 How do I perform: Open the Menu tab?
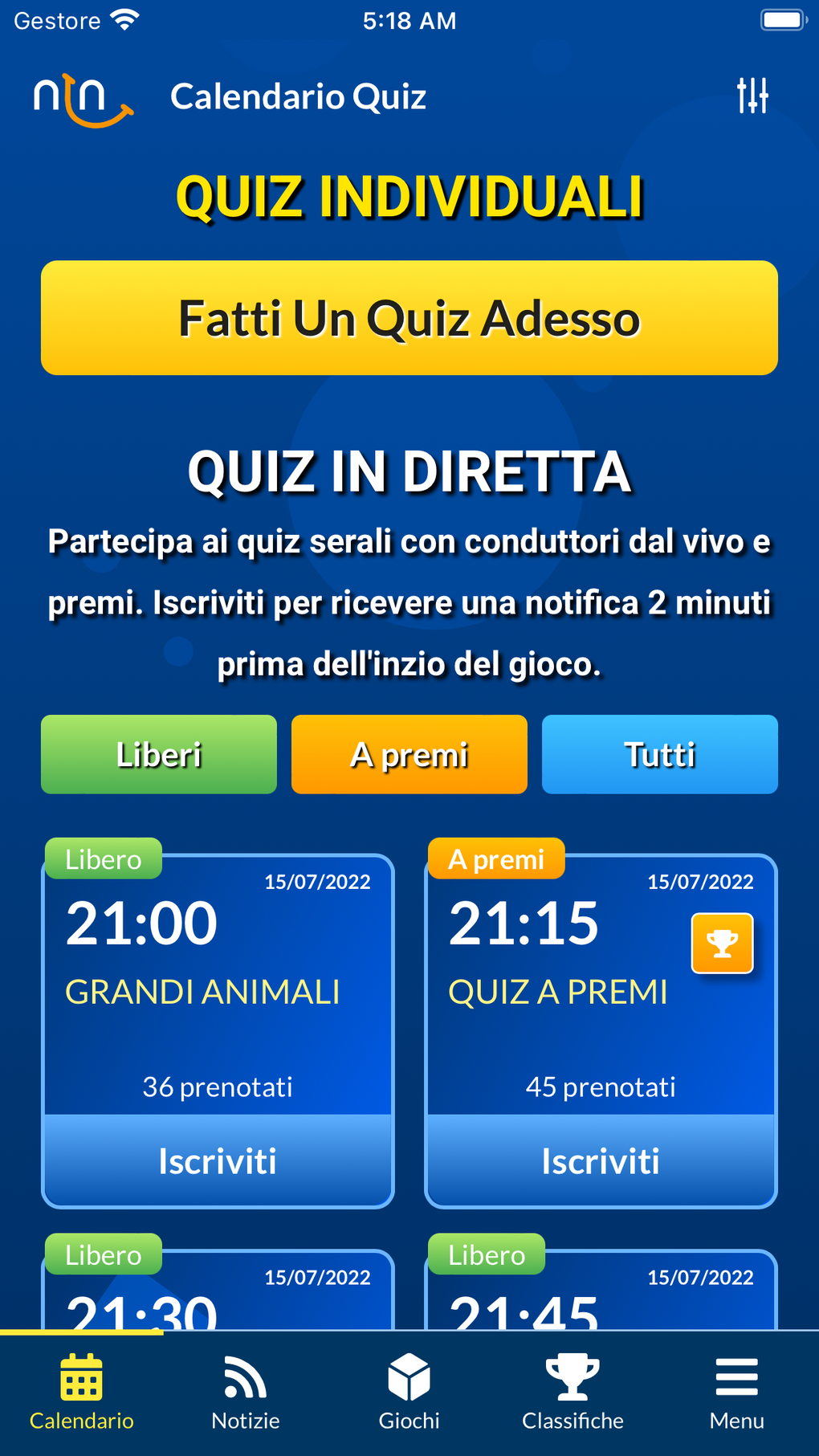coord(736,1393)
